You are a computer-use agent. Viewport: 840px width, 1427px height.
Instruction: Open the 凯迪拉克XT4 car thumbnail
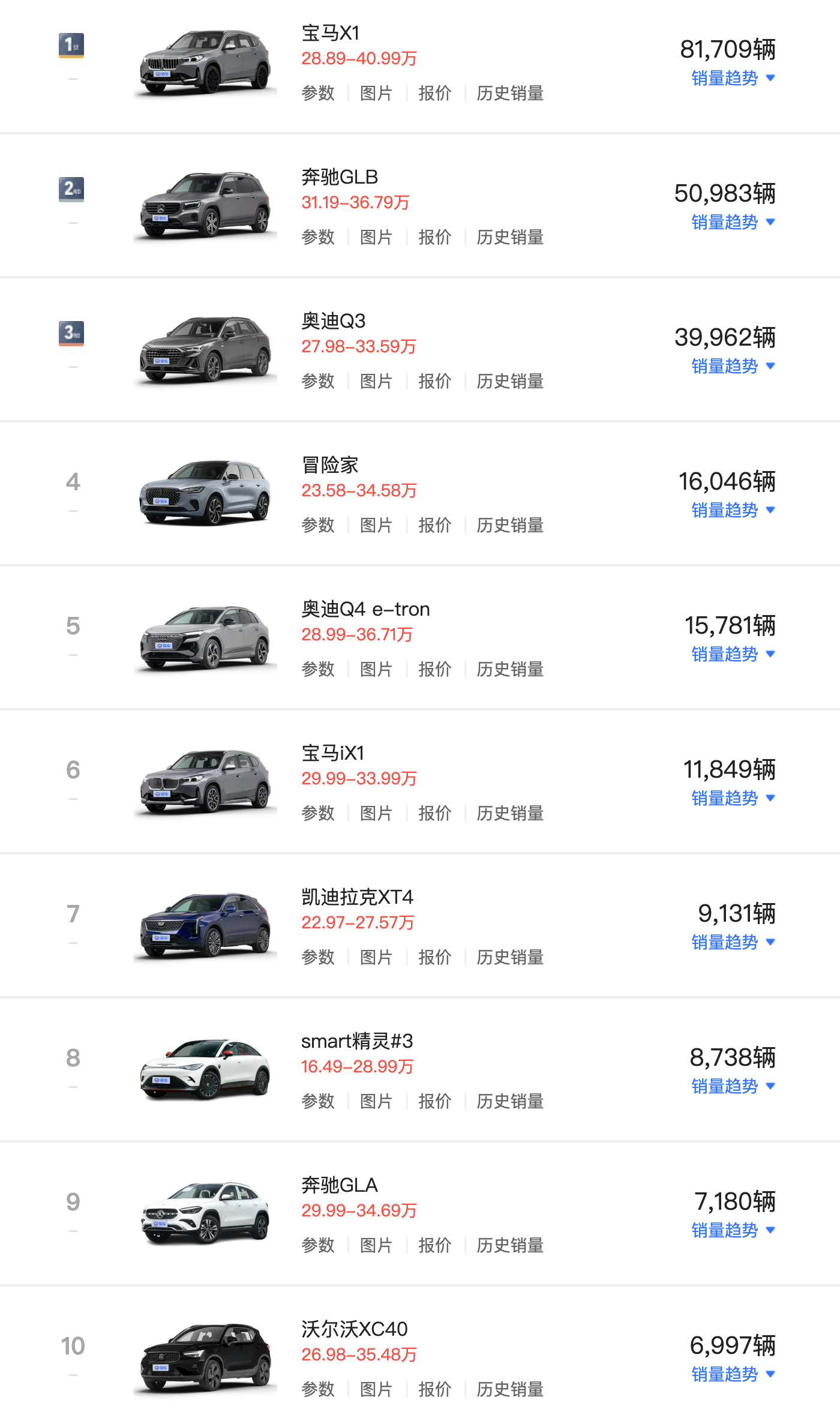[x=205, y=925]
